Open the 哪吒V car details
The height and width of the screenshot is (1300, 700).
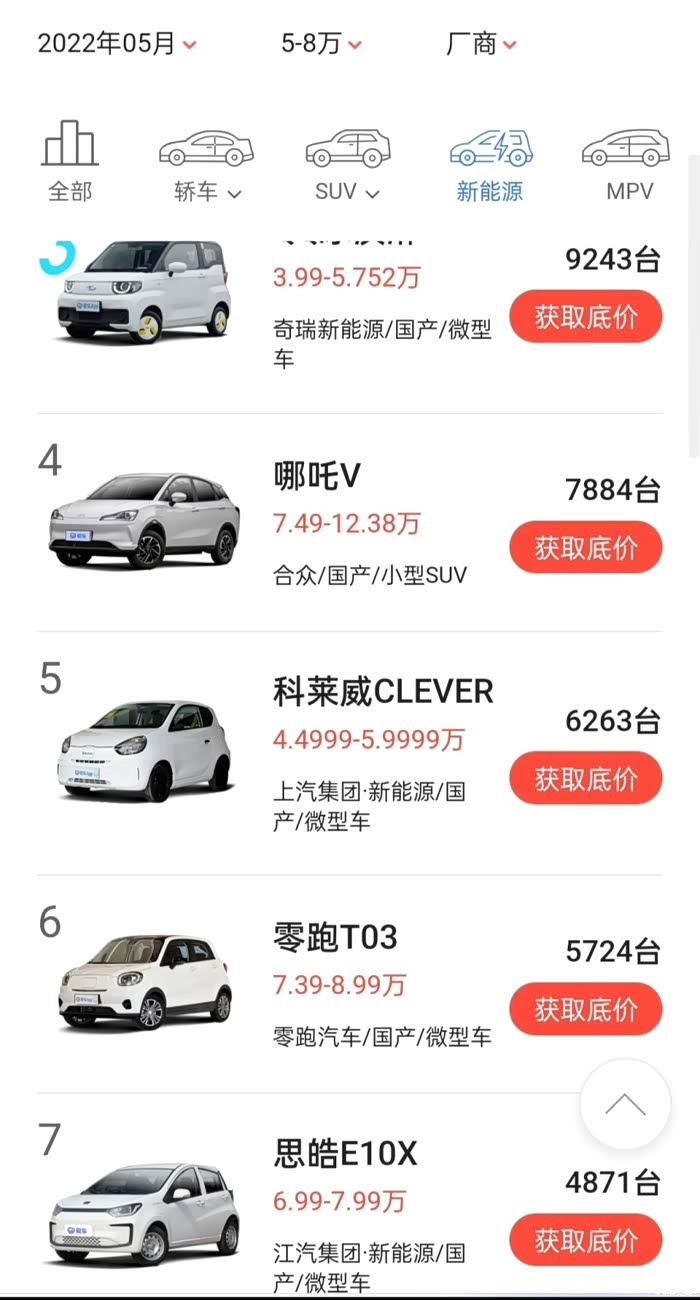click(x=317, y=476)
